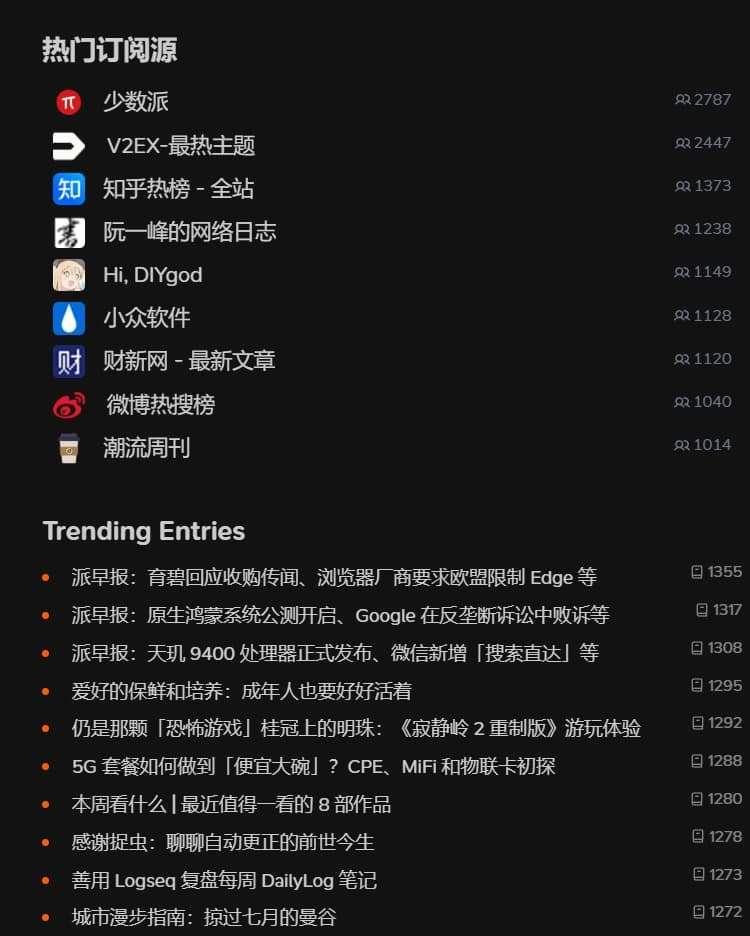Open the 潮流周刊 feed

click(146, 448)
